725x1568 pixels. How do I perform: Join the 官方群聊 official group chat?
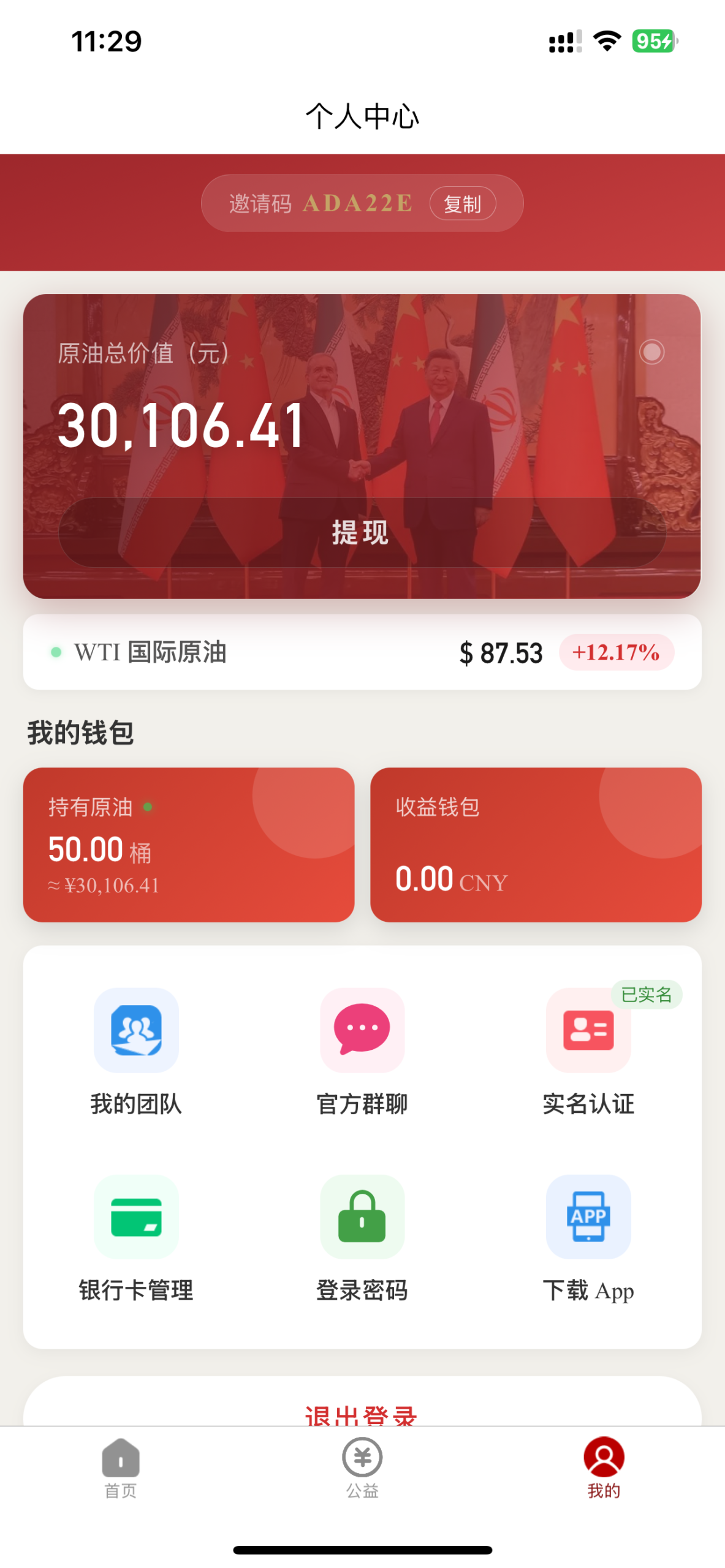point(362,1050)
